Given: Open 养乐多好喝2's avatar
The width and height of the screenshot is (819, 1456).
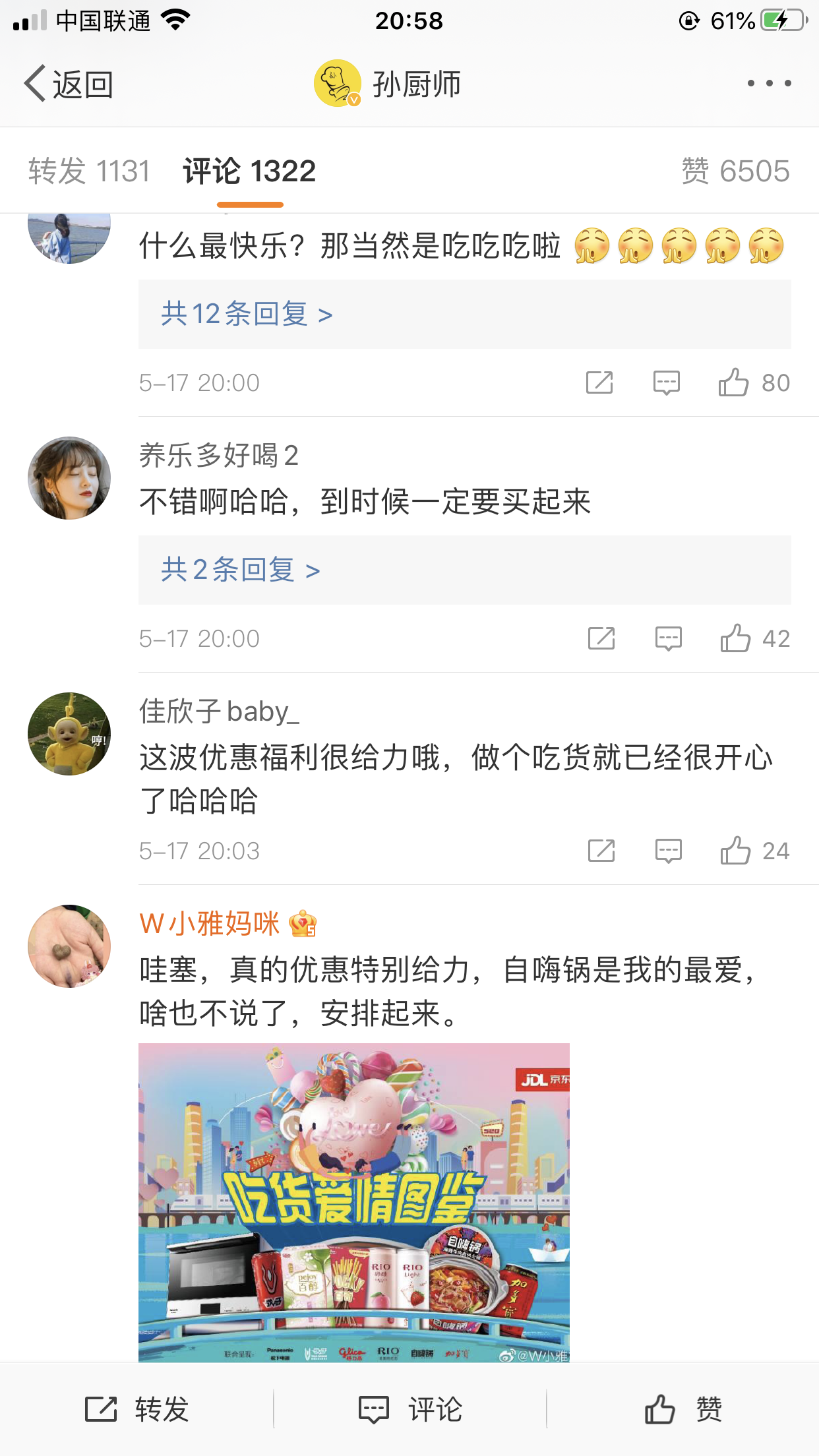Looking at the screenshot, I should point(69,478).
